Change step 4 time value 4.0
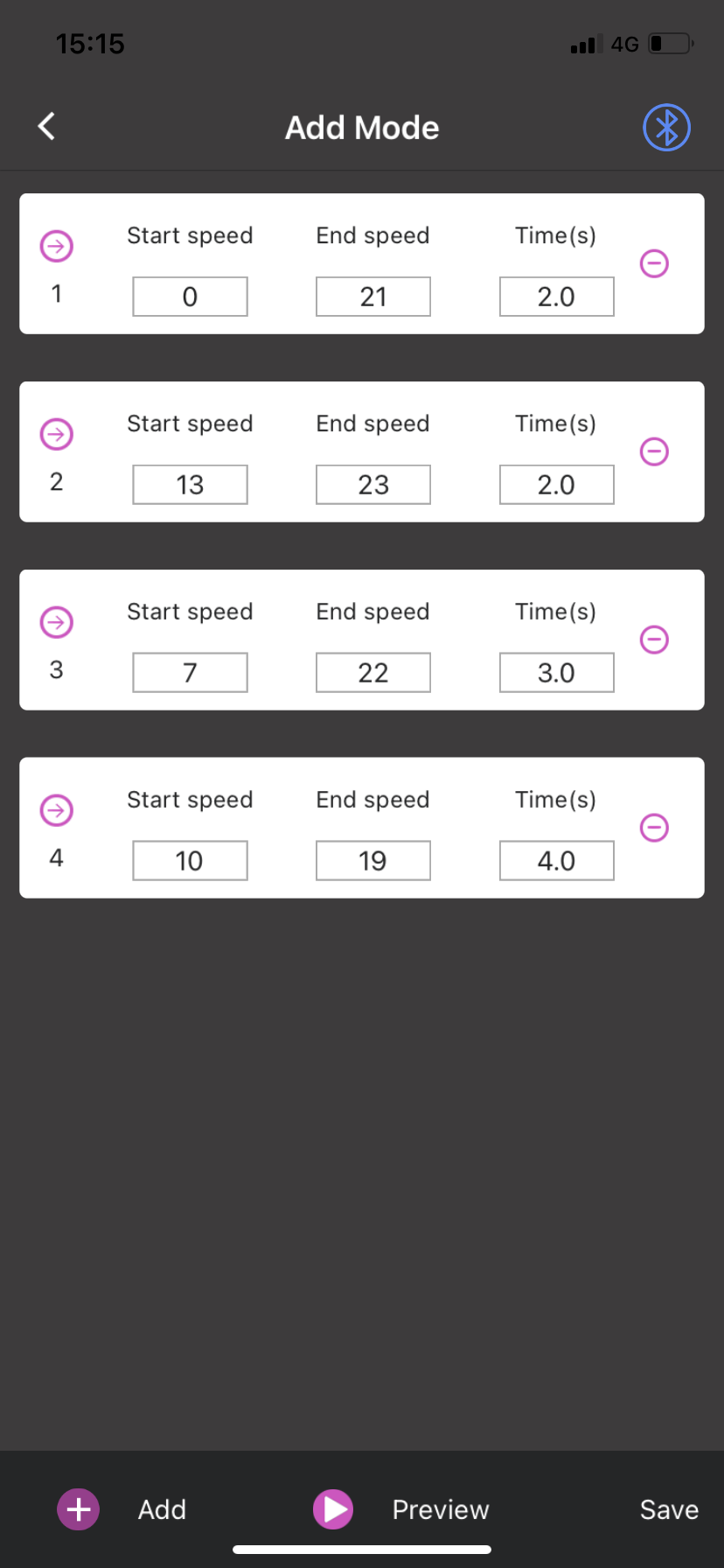724x1568 pixels. pyautogui.click(x=557, y=861)
